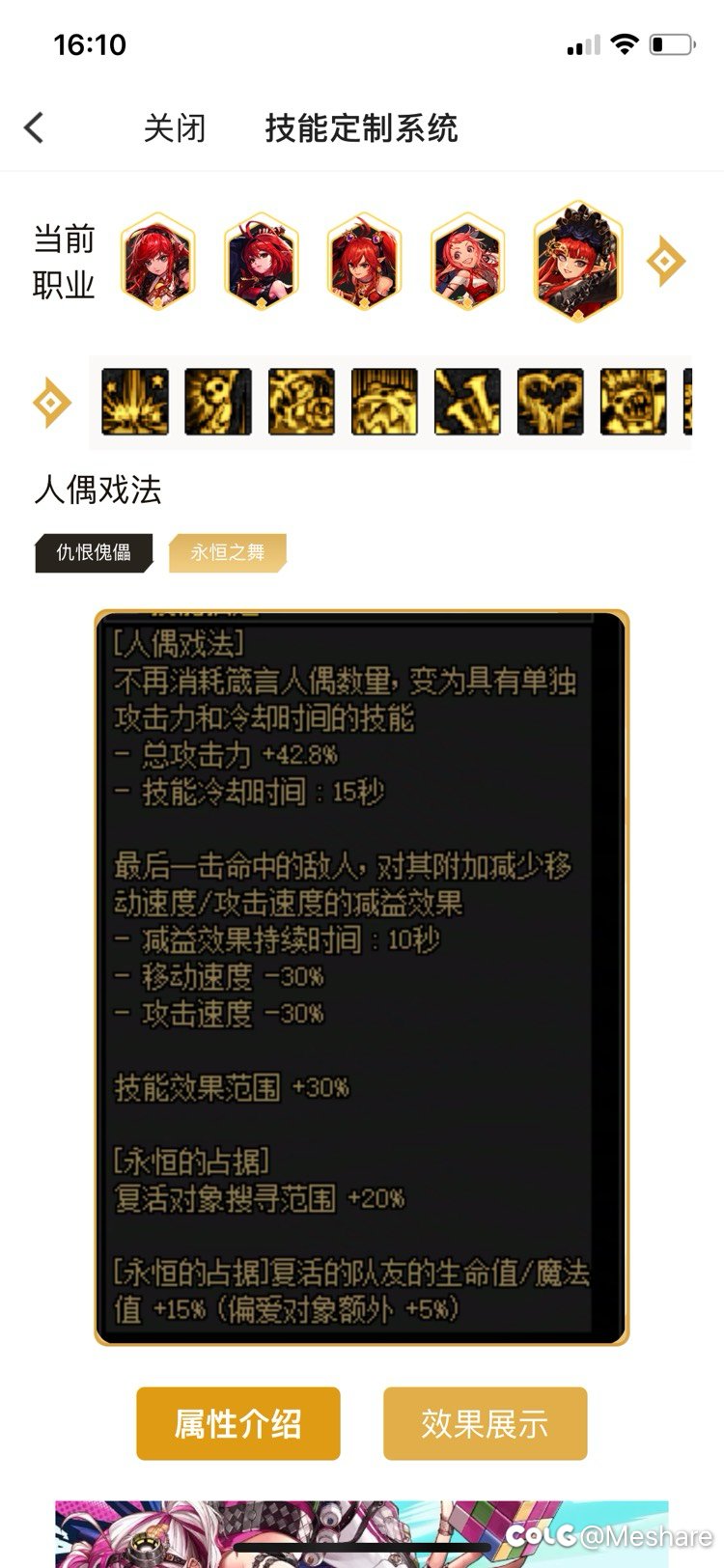The height and width of the screenshot is (1568, 724).
Task: Select the second character portrait
Action: point(262,262)
